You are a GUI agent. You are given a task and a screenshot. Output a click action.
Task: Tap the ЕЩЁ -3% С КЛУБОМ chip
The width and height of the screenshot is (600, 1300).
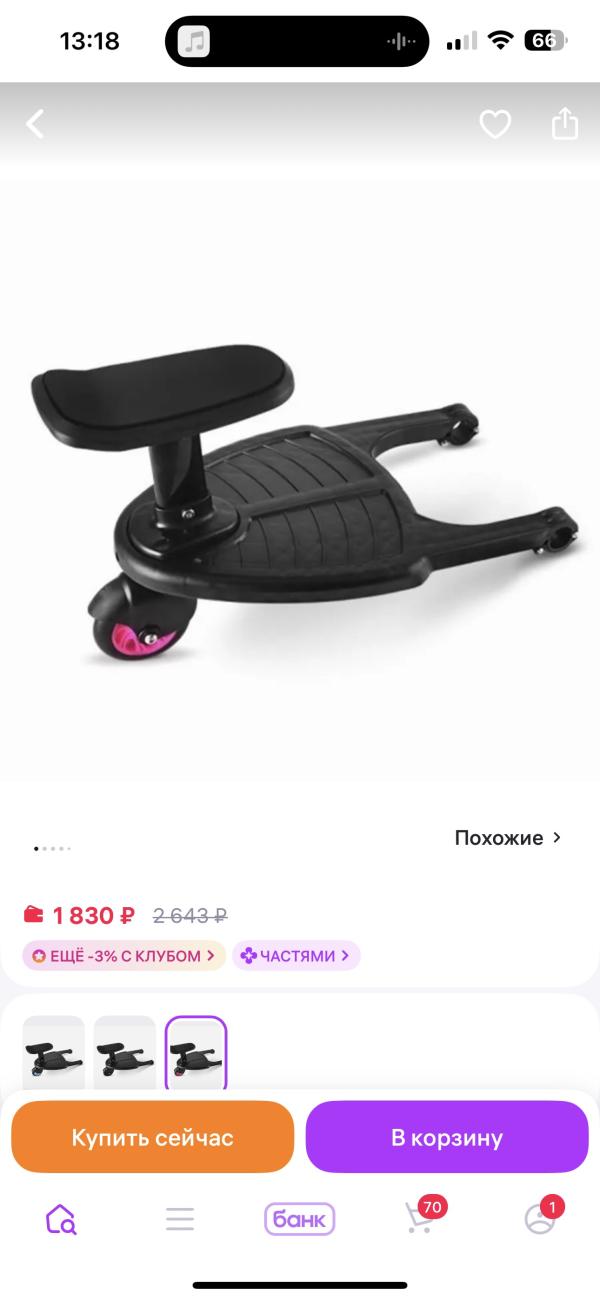coord(124,956)
